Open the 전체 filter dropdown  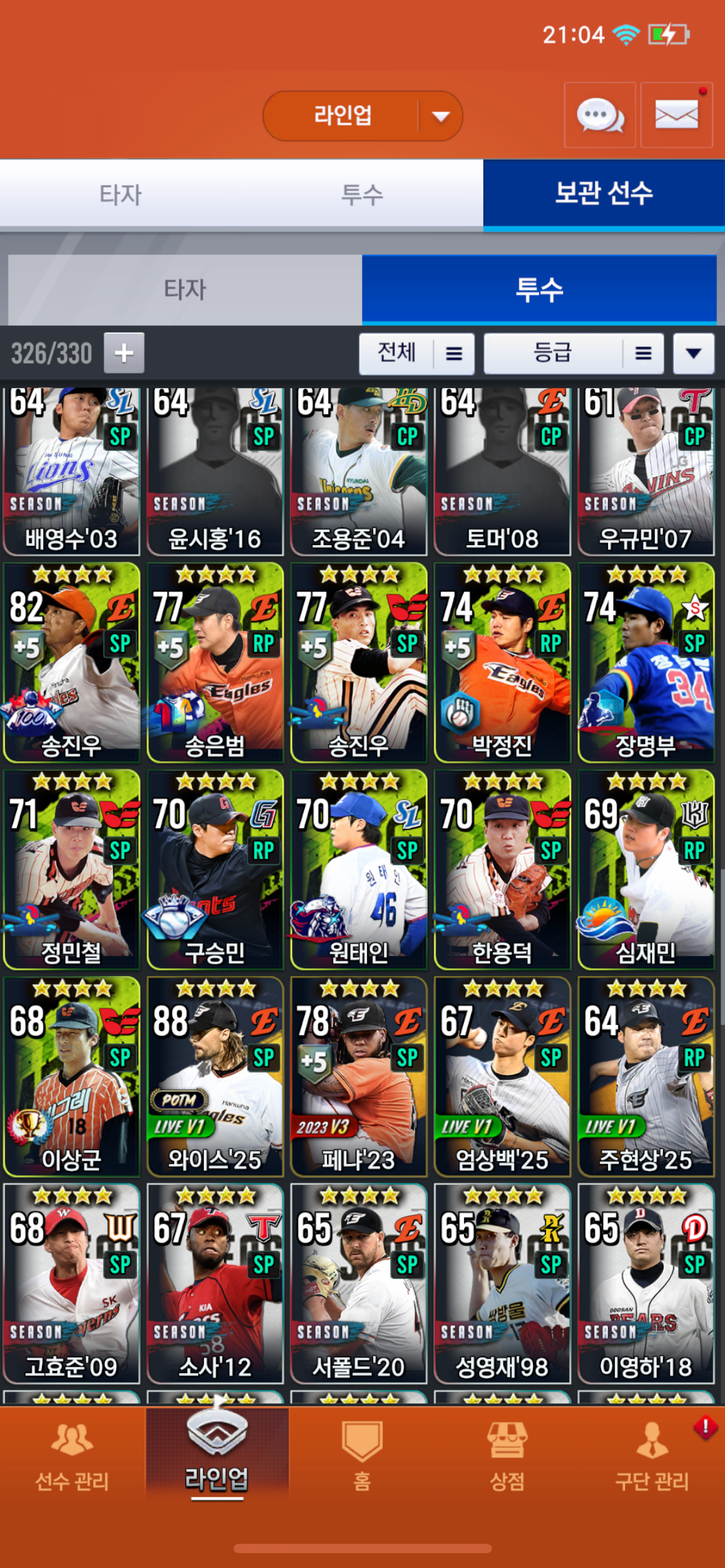(416, 354)
